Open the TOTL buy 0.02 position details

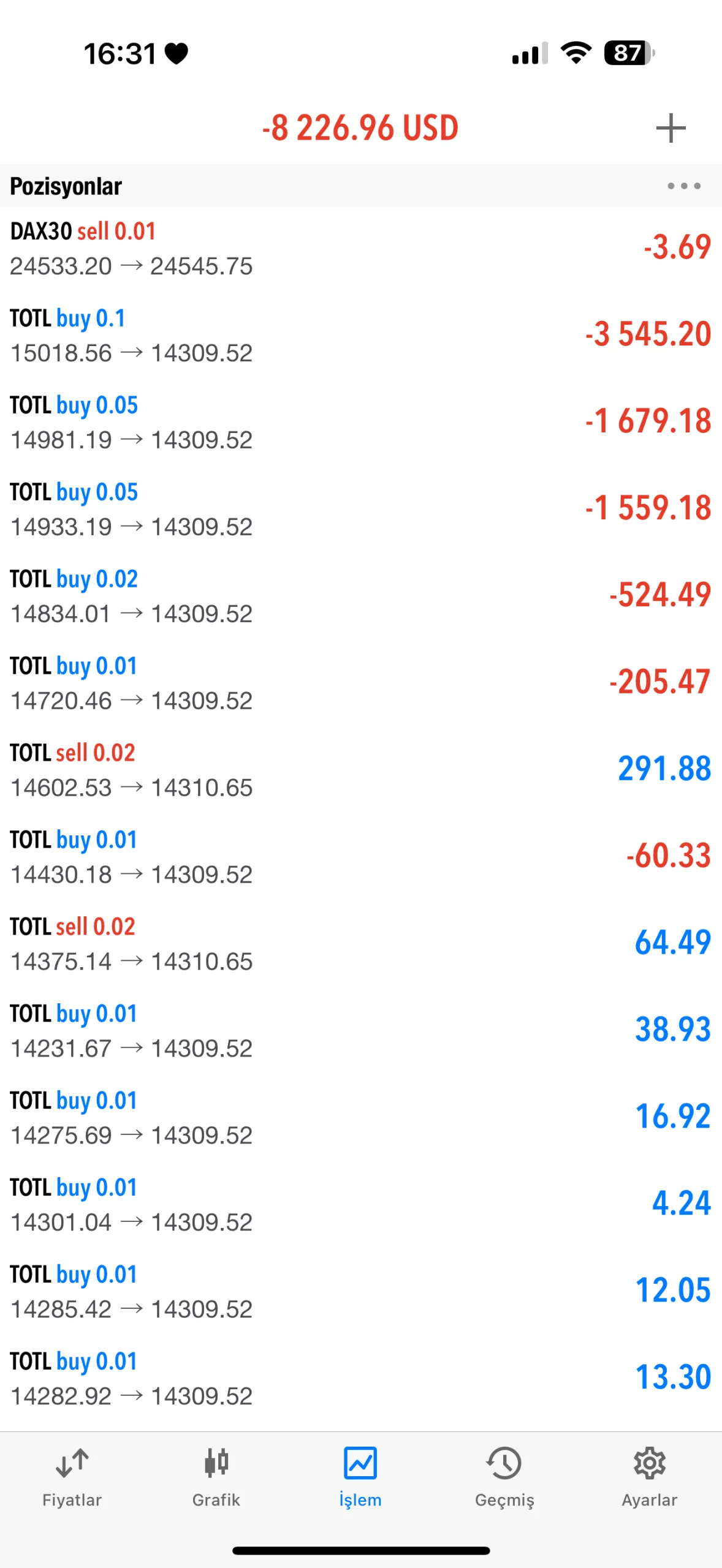coord(361,595)
